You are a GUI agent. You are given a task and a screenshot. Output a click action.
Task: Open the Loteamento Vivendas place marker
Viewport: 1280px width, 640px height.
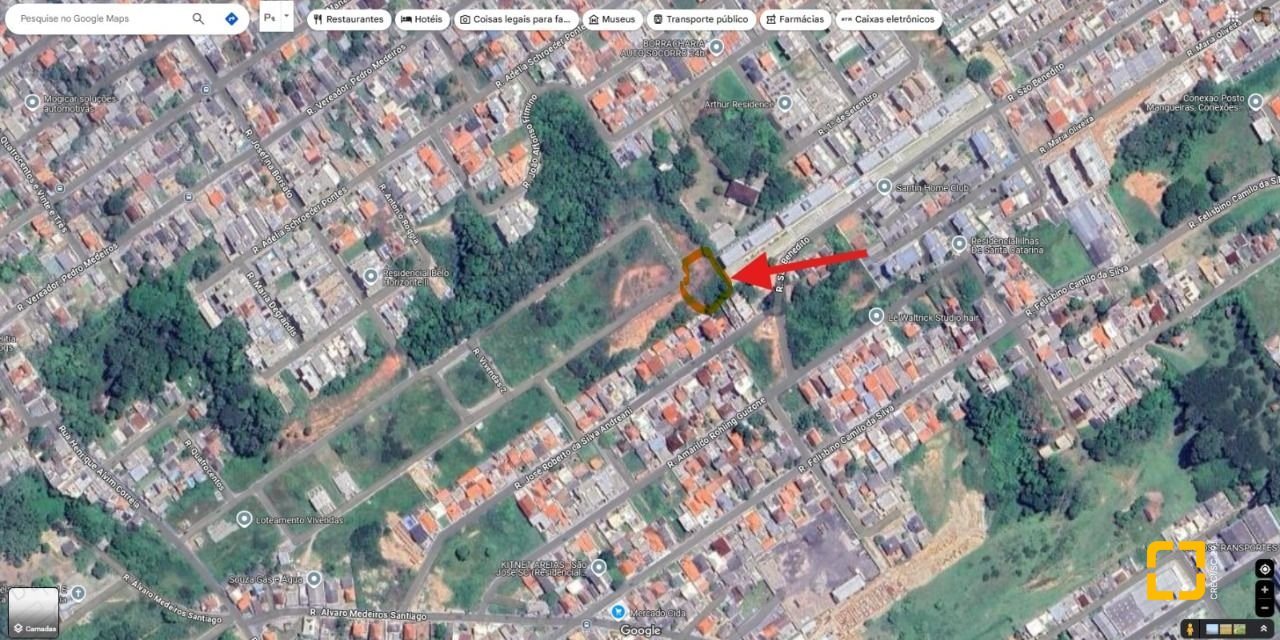point(244,519)
